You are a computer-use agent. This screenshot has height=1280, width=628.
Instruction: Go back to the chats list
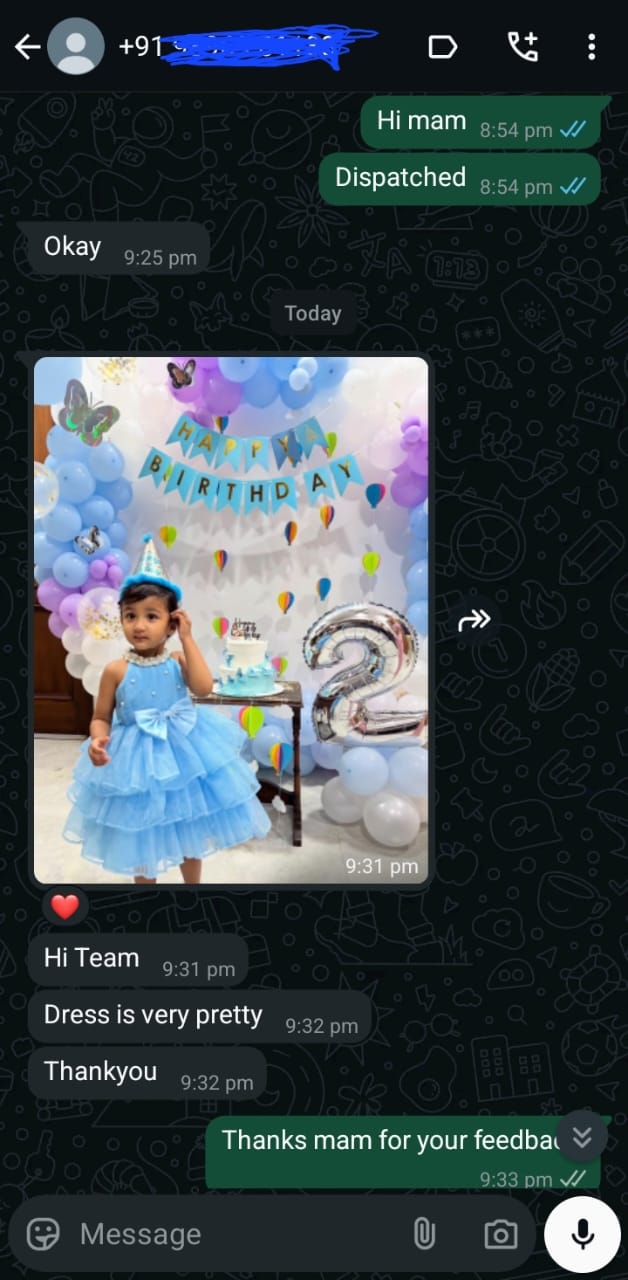27,47
